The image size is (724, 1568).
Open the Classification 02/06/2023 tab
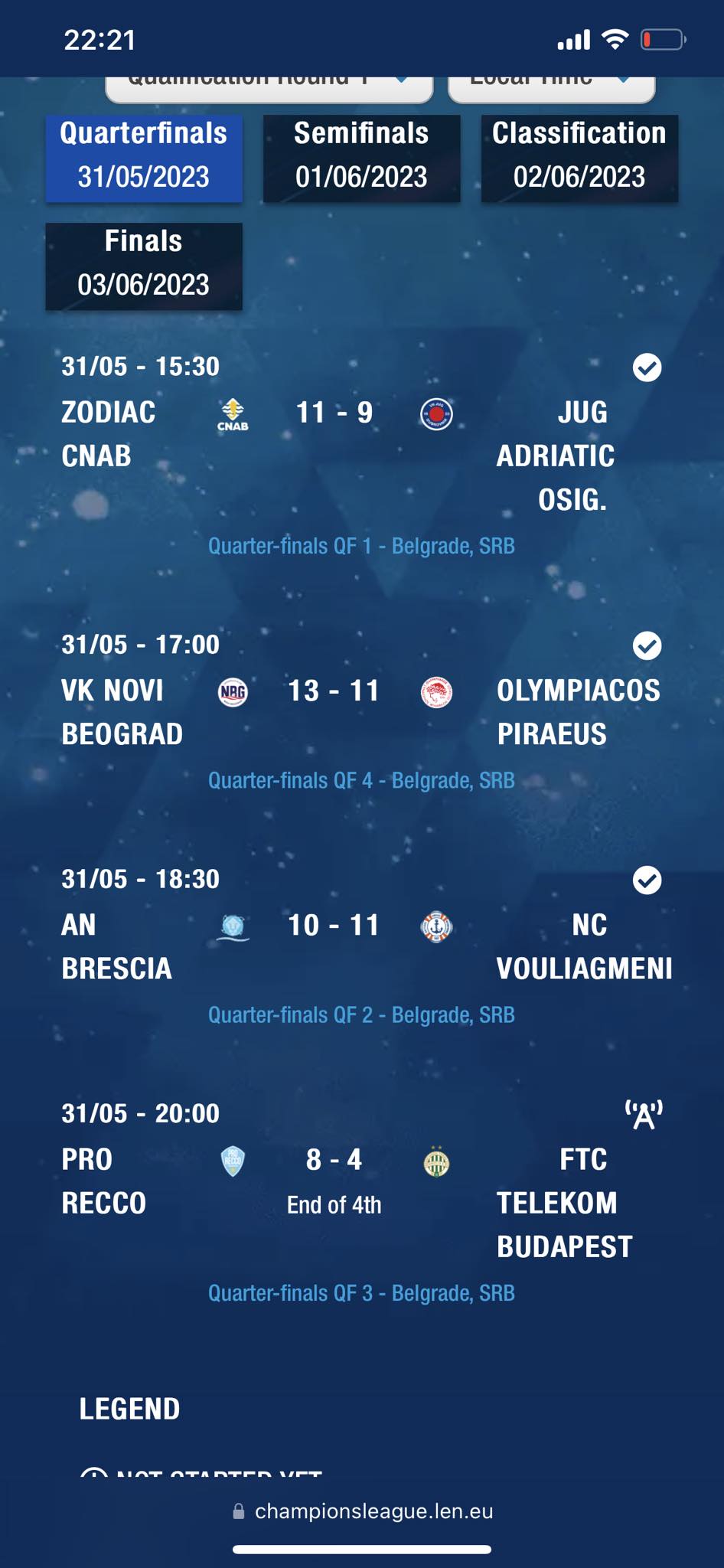coord(579,158)
